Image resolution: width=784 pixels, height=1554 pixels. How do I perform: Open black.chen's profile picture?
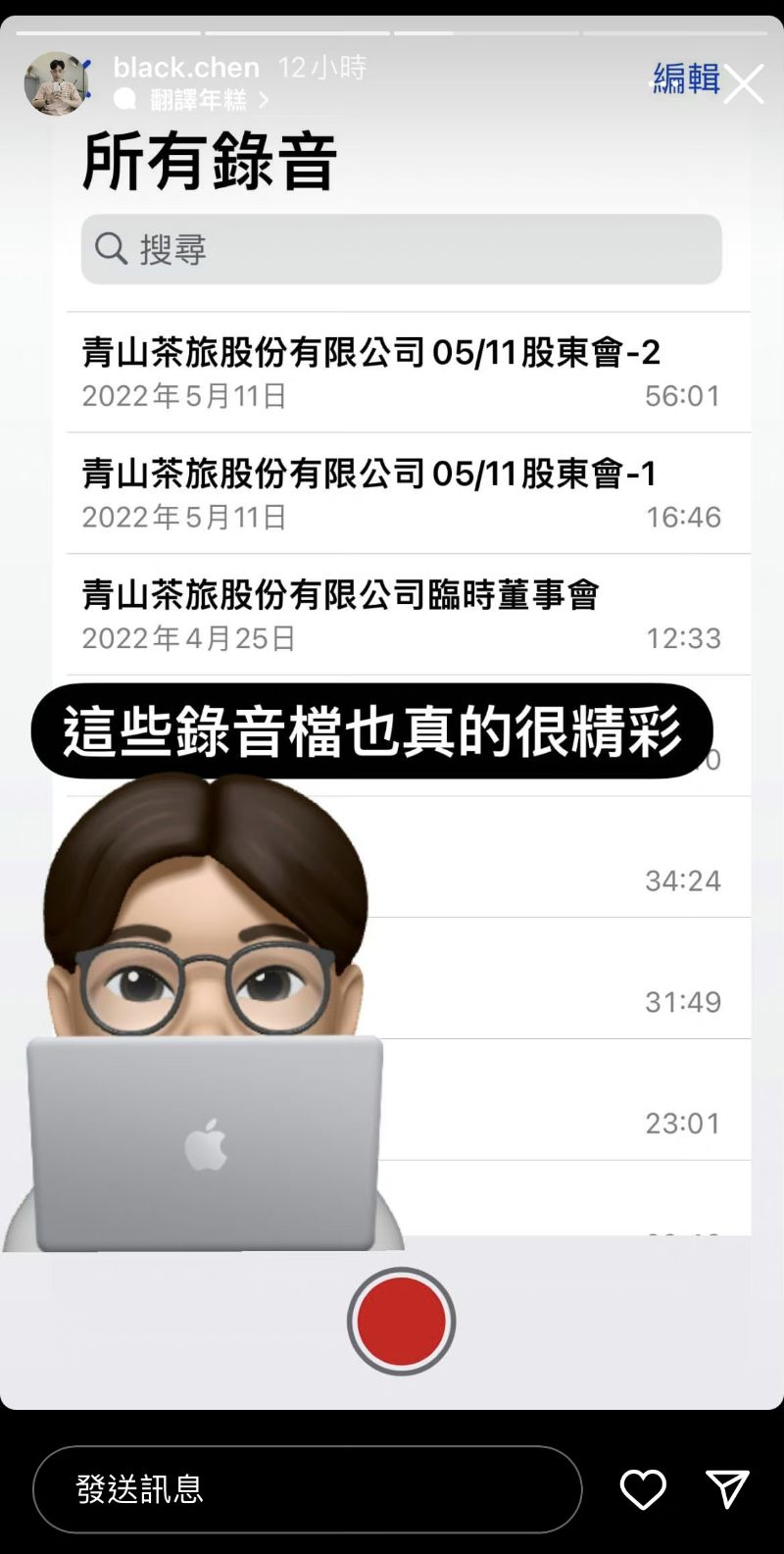tap(56, 83)
